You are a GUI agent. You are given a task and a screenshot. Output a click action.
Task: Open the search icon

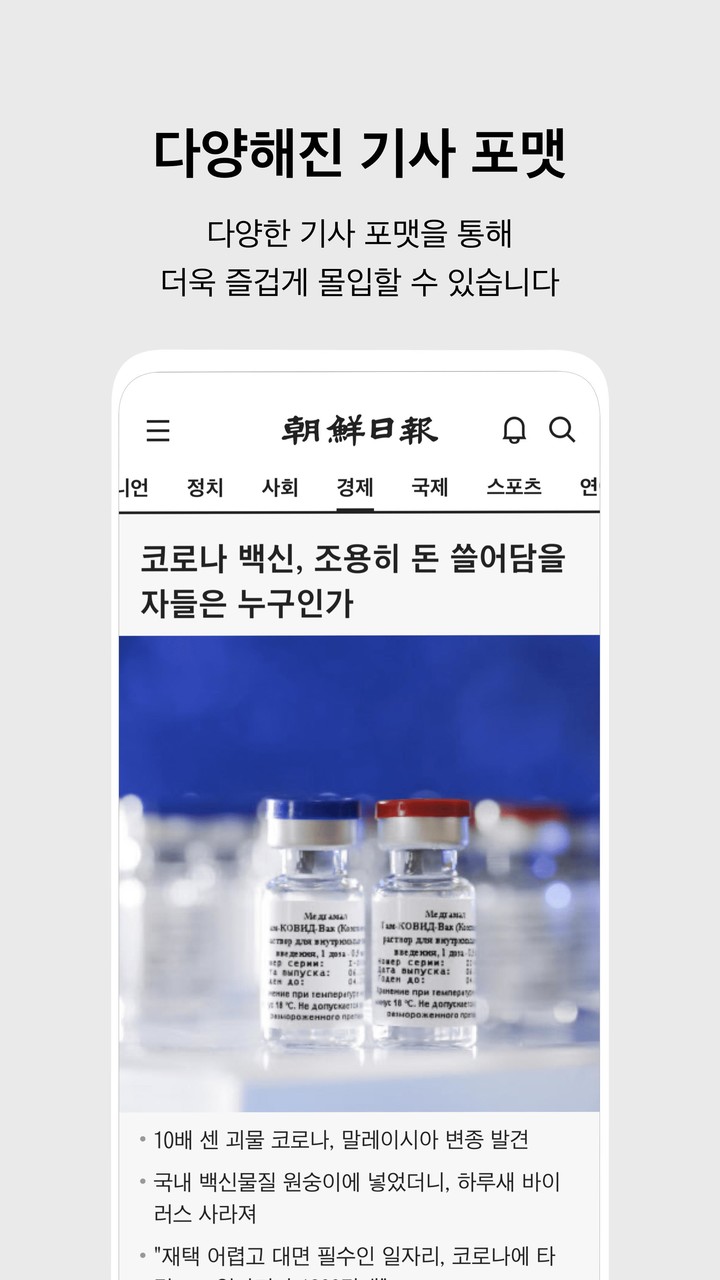[563, 431]
